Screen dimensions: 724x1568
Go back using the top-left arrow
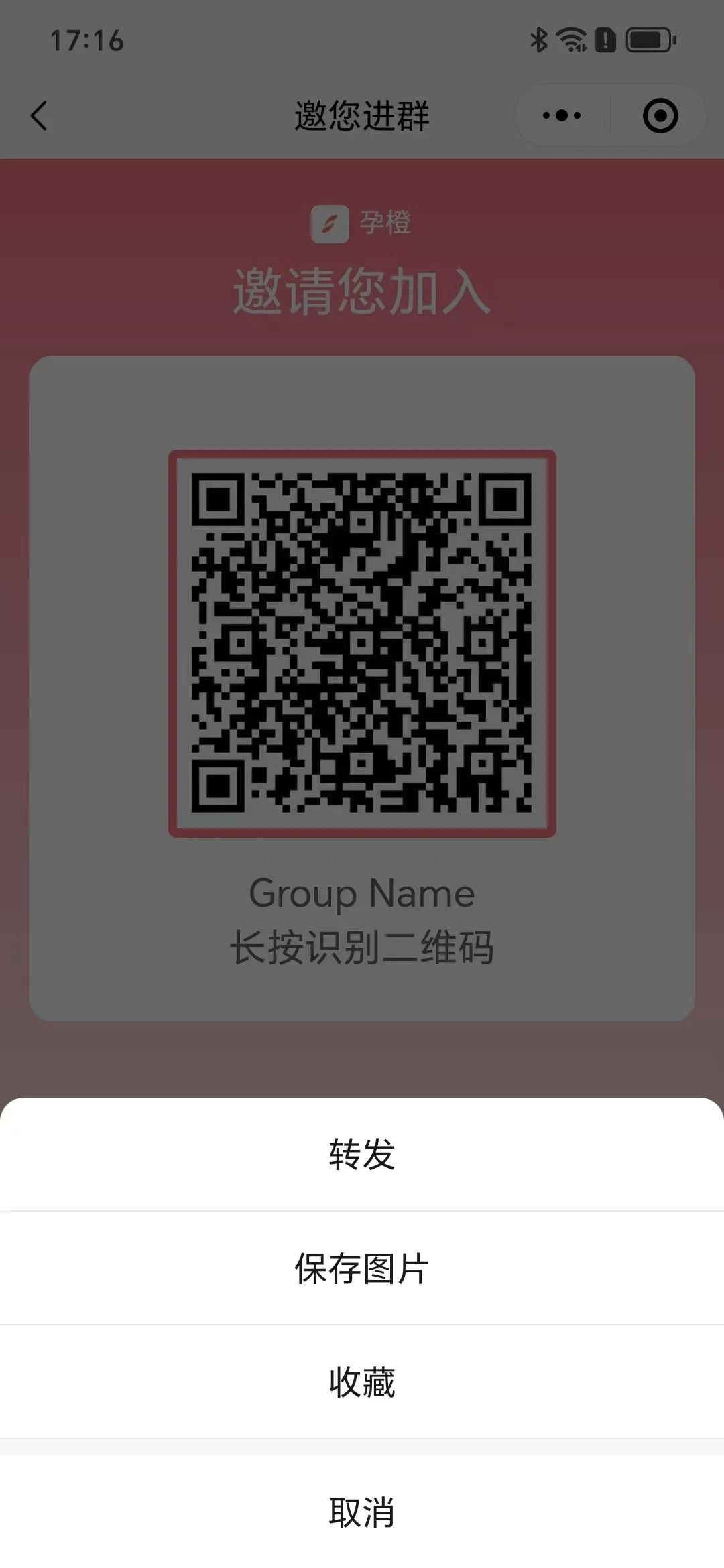[39, 116]
